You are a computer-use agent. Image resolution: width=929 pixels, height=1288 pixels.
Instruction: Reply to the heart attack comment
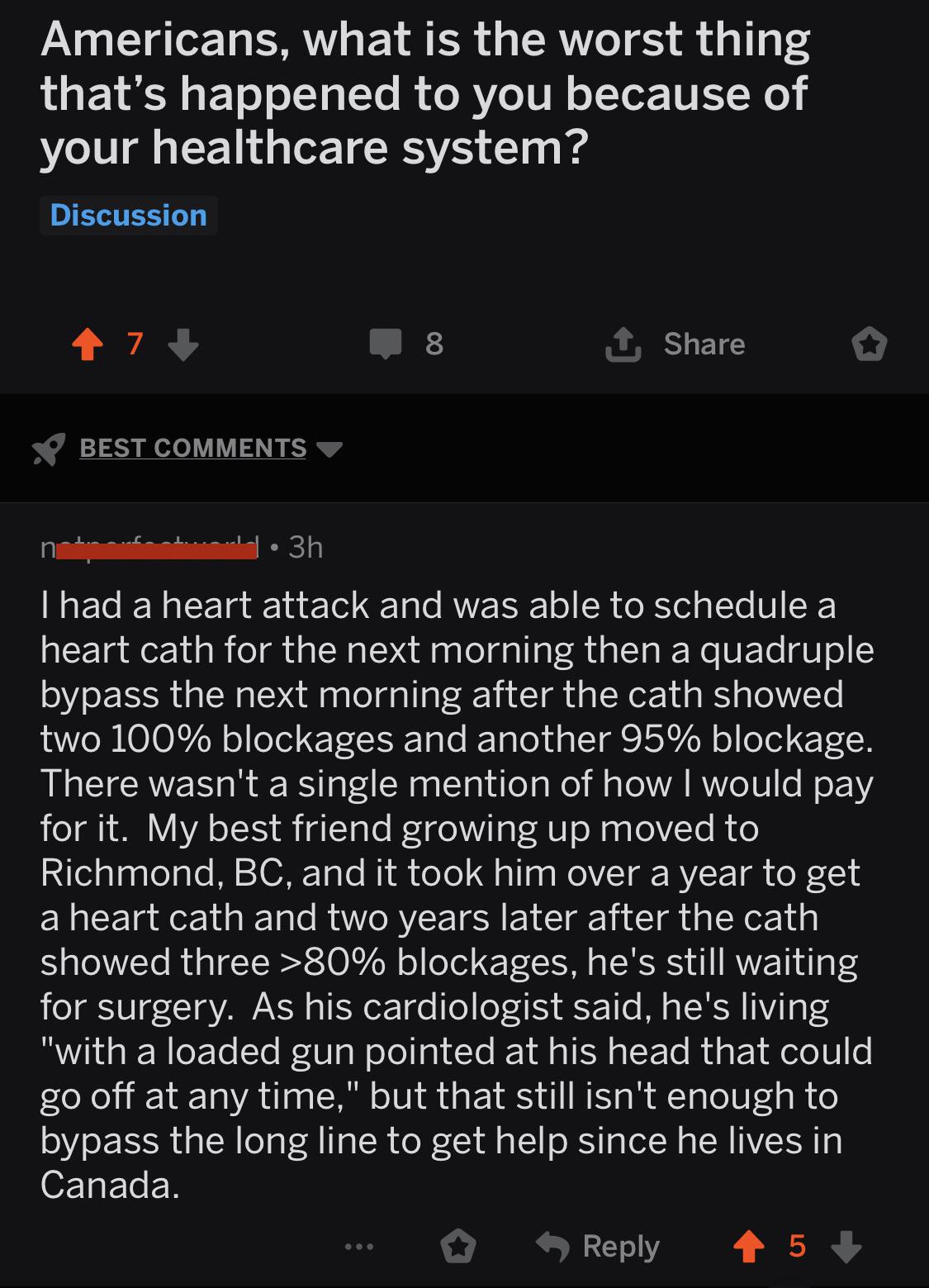tap(600, 1246)
